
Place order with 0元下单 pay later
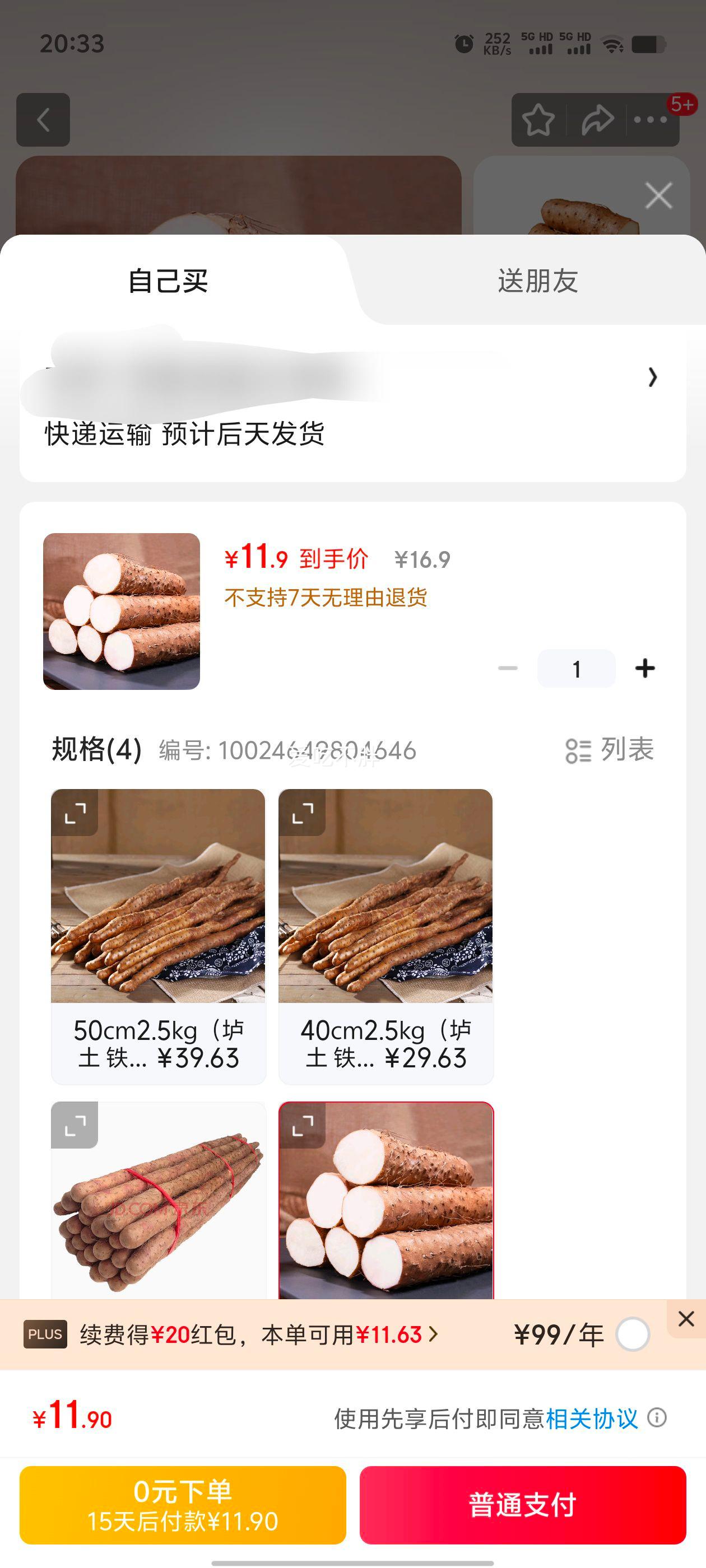click(183, 1505)
